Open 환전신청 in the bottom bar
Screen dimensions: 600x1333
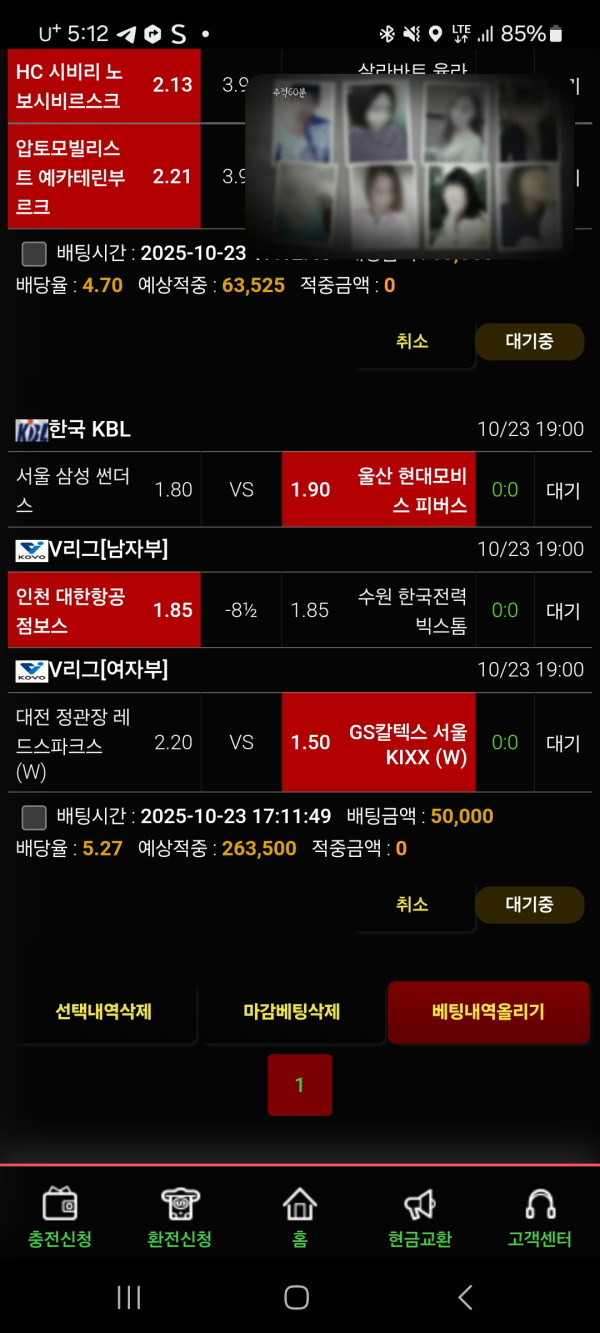[x=180, y=1217]
